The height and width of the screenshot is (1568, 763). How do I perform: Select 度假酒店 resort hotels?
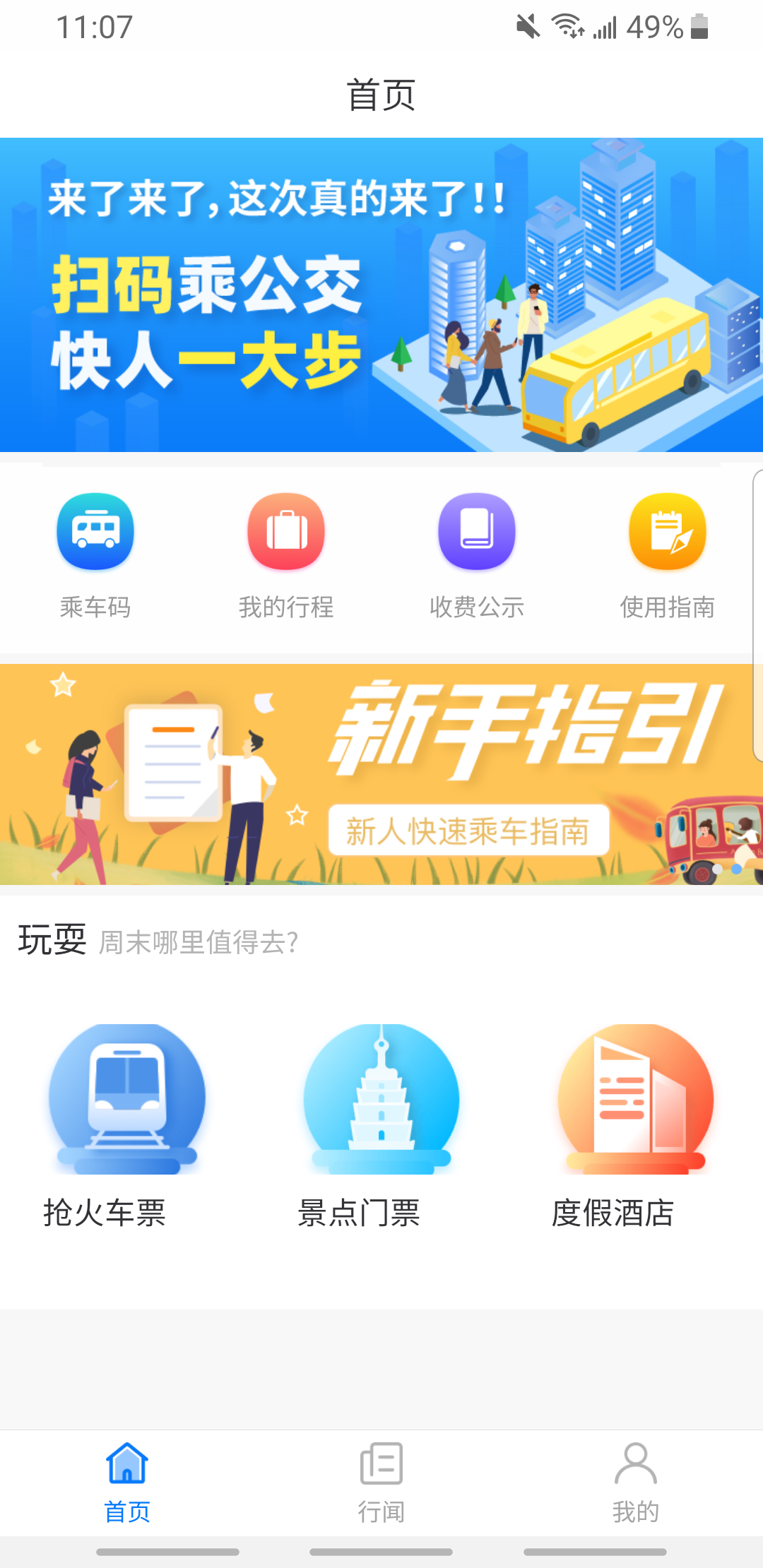coord(636,1123)
